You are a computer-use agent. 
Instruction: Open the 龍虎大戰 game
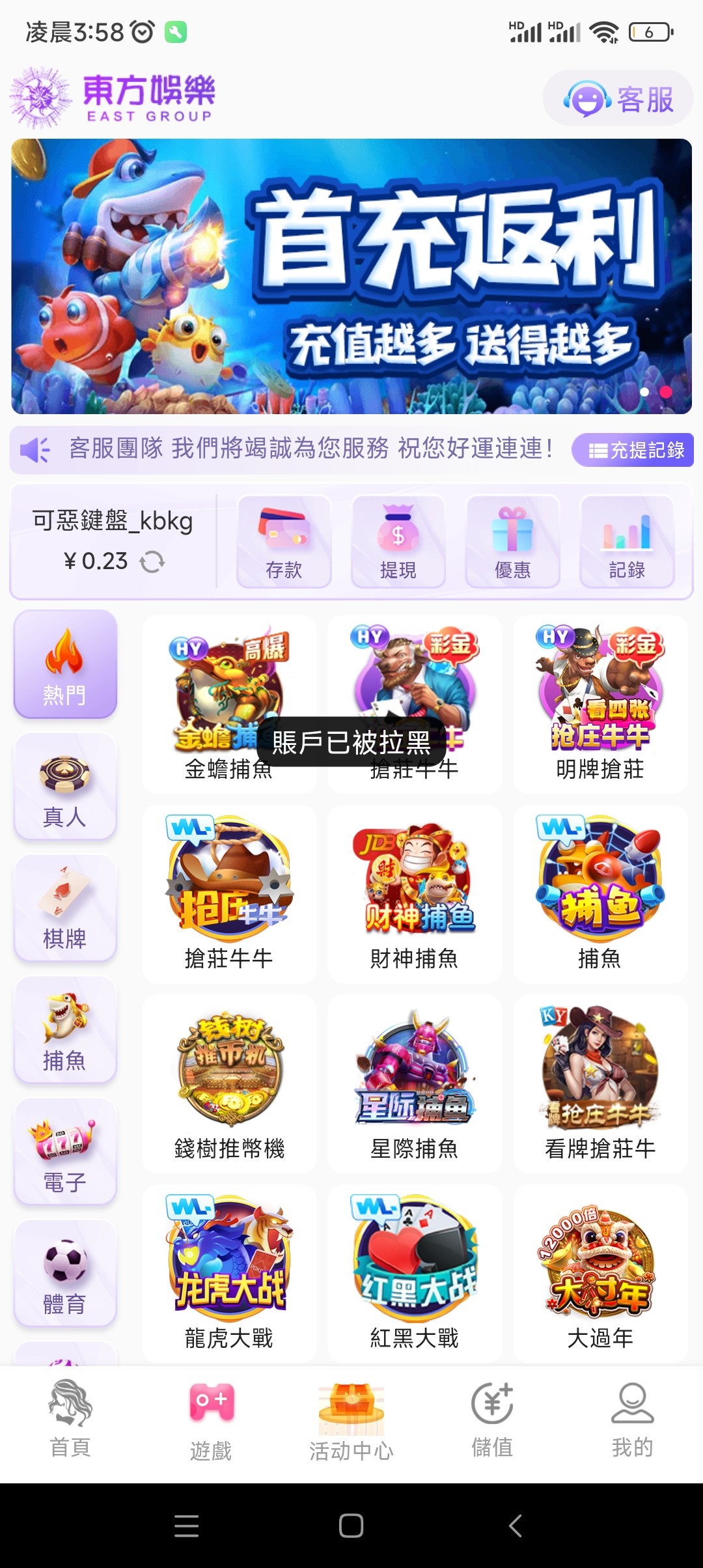tap(229, 1274)
